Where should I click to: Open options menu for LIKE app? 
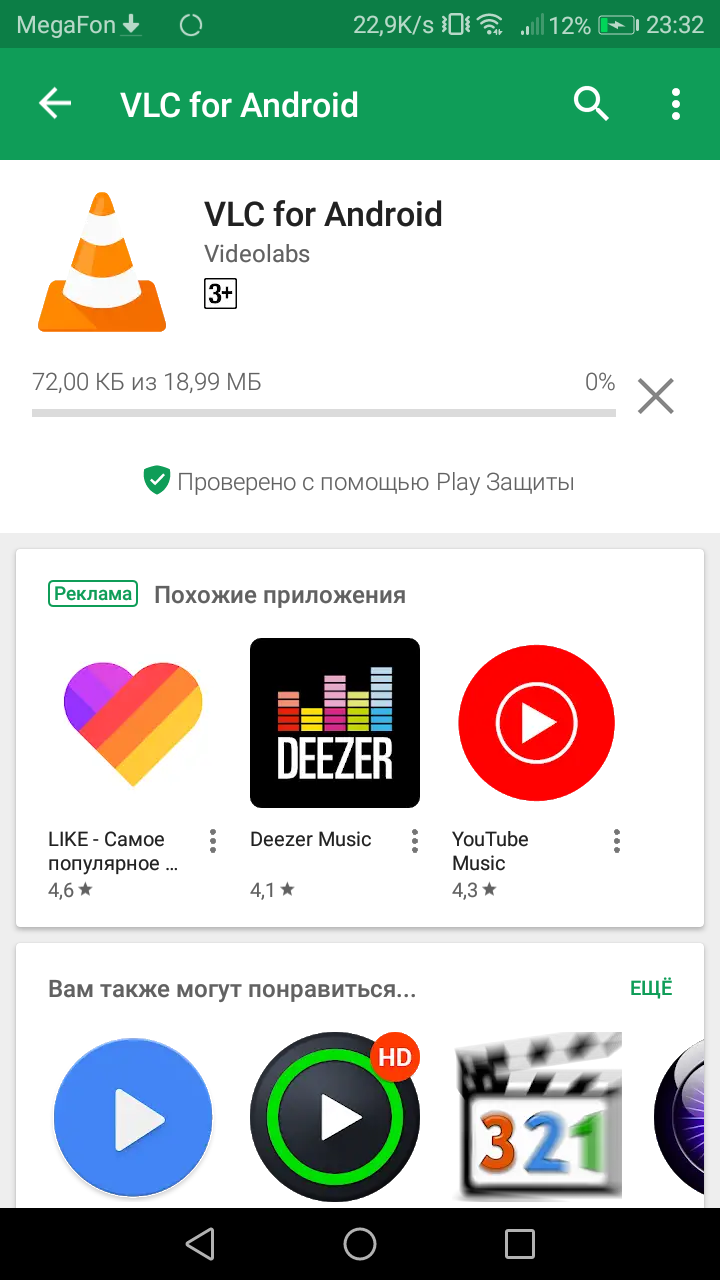point(213,841)
